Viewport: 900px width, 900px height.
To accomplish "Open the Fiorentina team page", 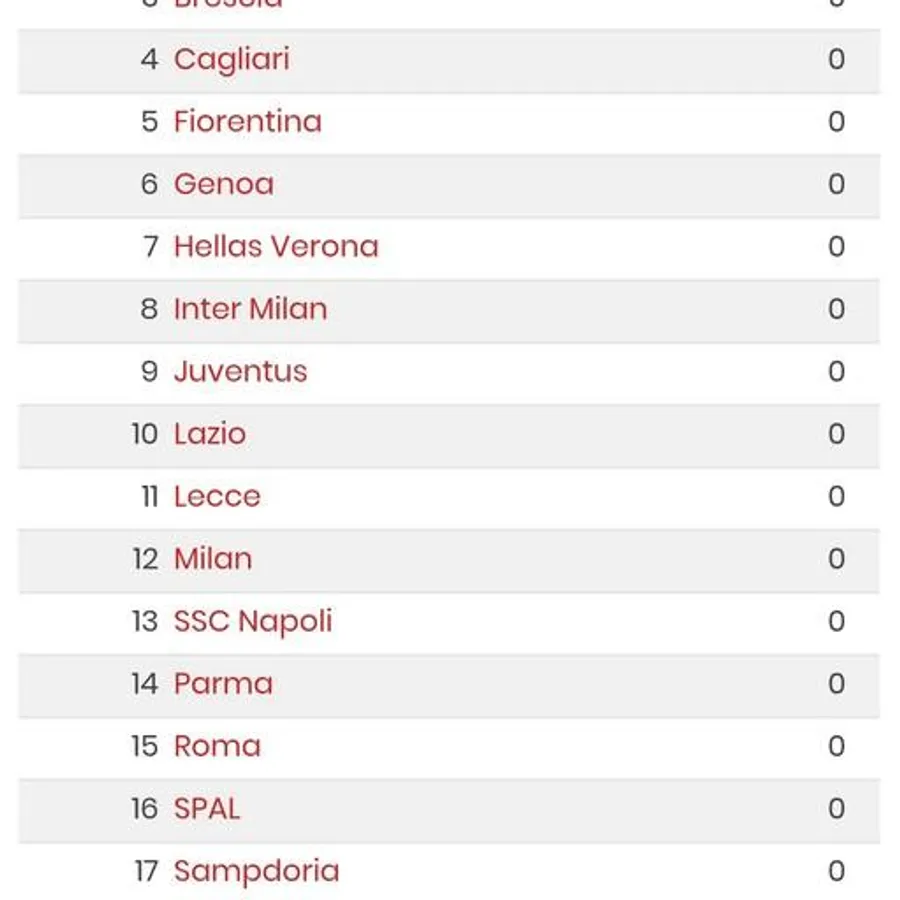I will (x=247, y=122).
